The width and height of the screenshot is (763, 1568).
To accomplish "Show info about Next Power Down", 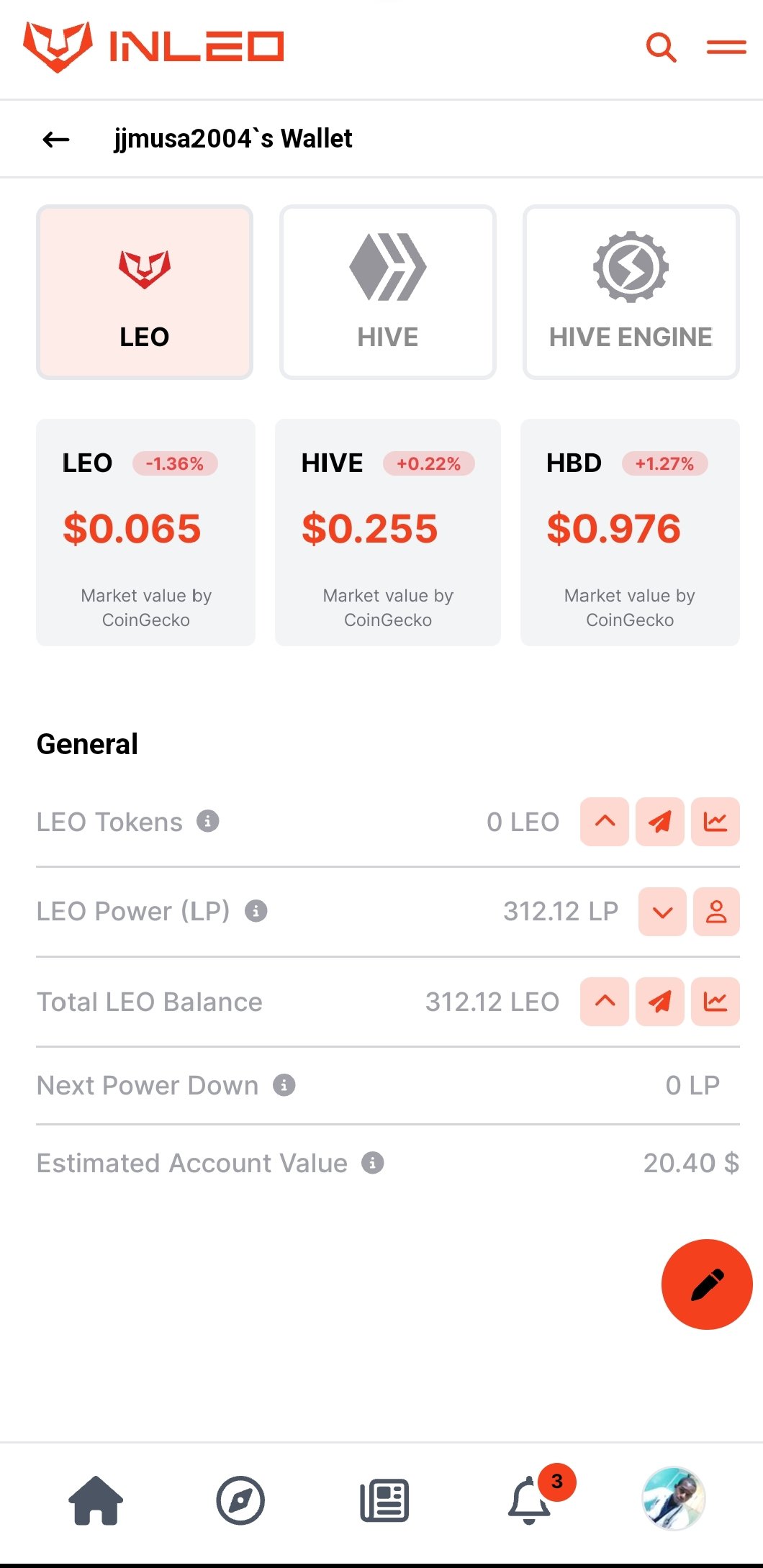I will [x=284, y=1084].
